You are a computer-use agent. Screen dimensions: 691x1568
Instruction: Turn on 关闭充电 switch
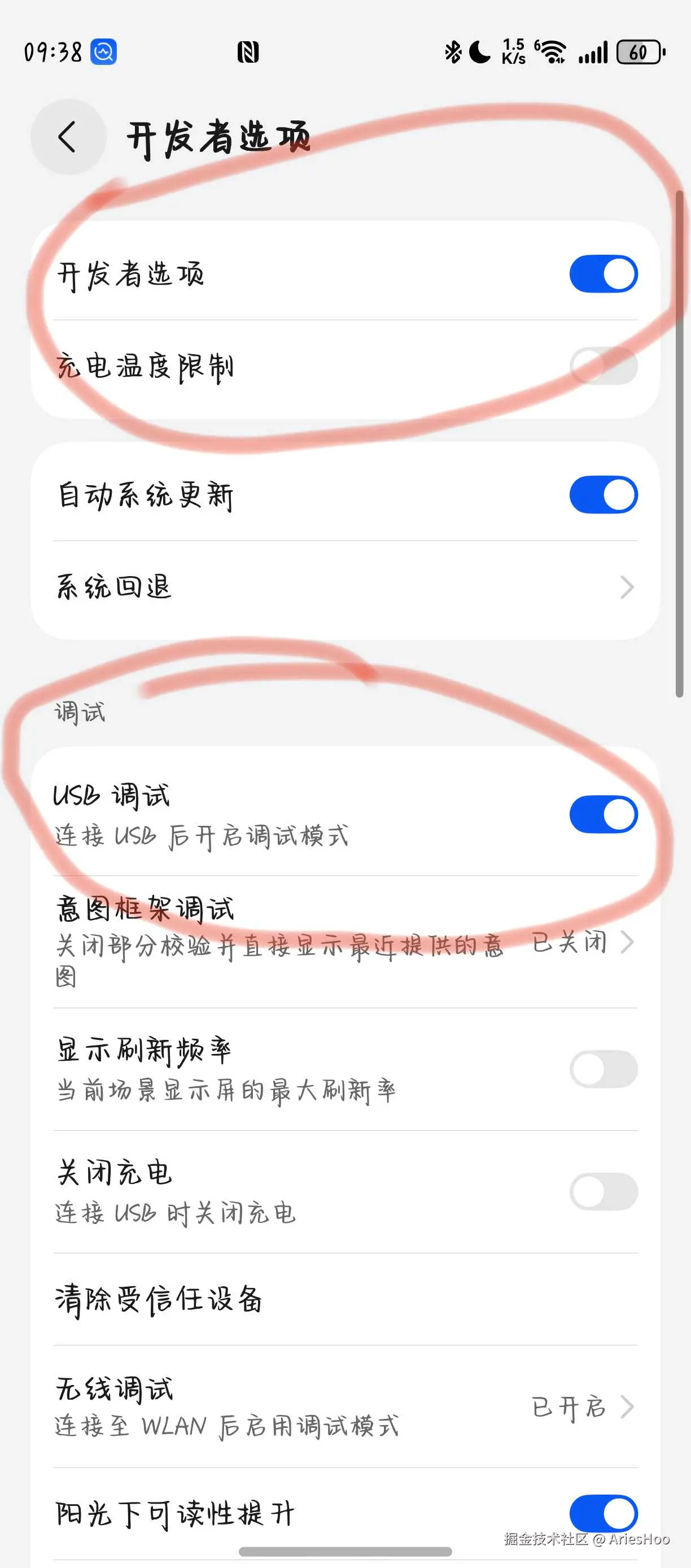tap(603, 1191)
